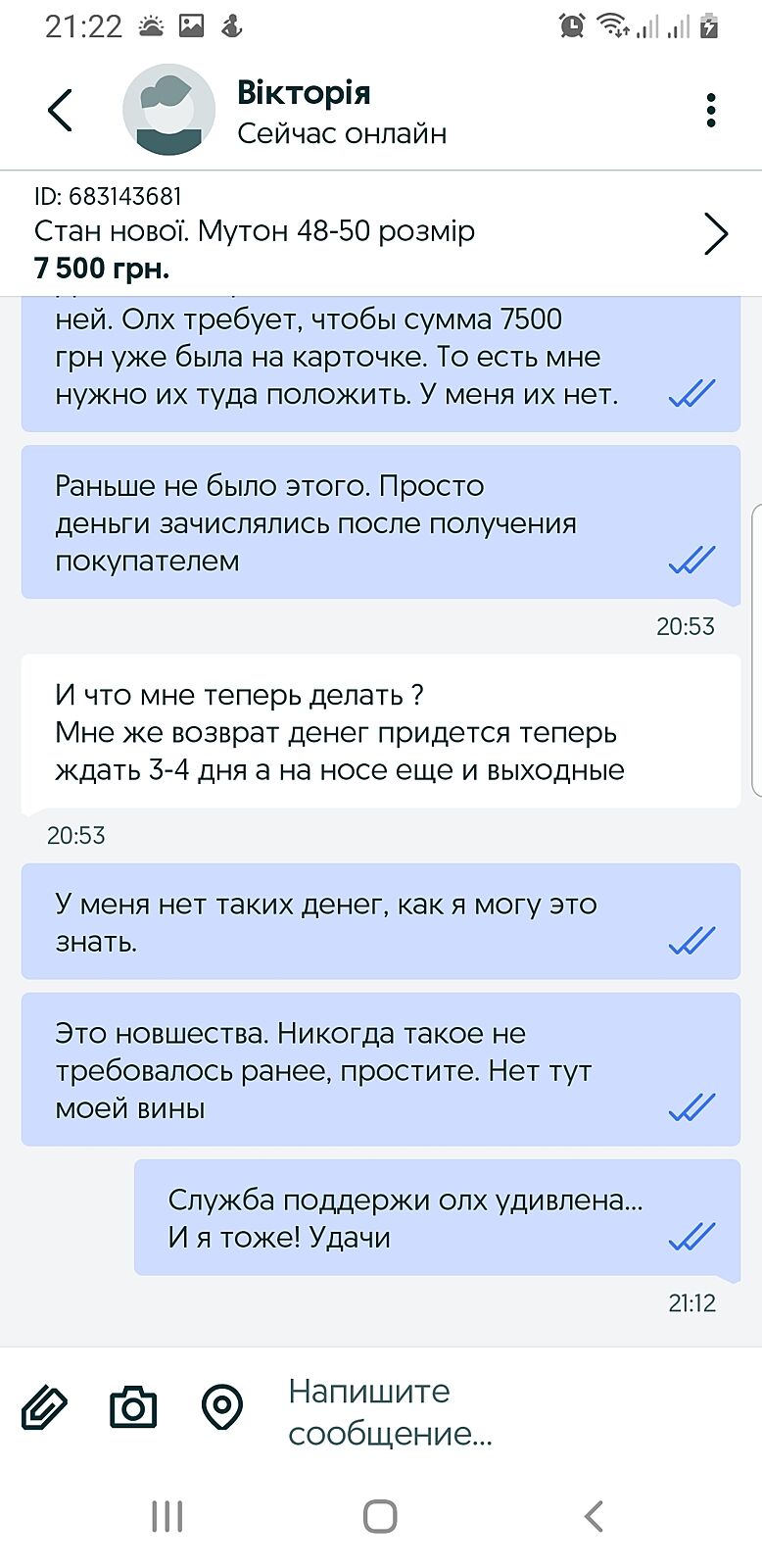
Task: Take a photo with the camera icon
Action: pyautogui.click(x=133, y=1408)
